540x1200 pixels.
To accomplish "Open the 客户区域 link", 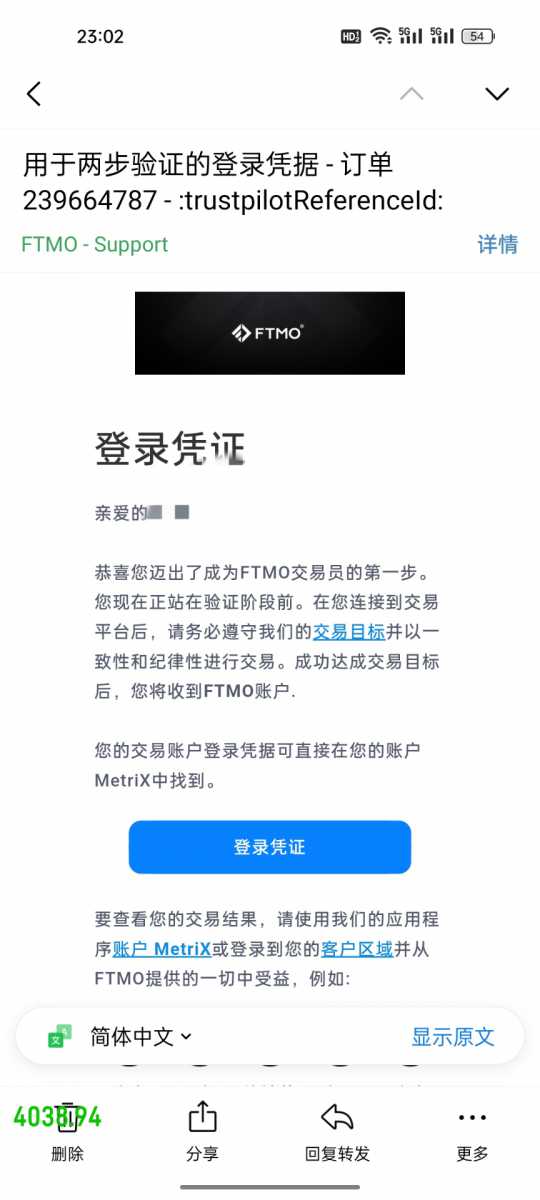I will click(x=357, y=949).
